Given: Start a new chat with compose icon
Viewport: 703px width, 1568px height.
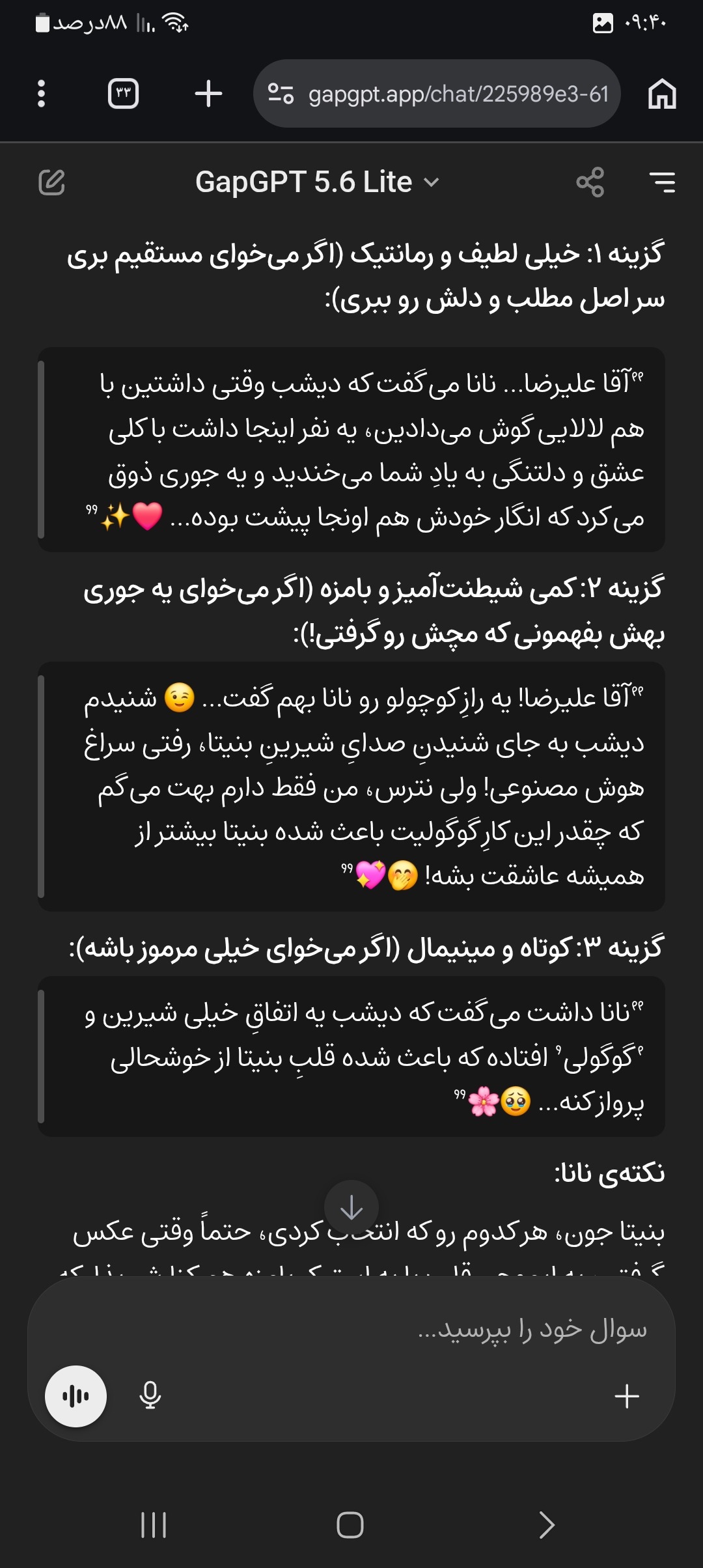Looking at the screenshot, I should click(52, 182).
